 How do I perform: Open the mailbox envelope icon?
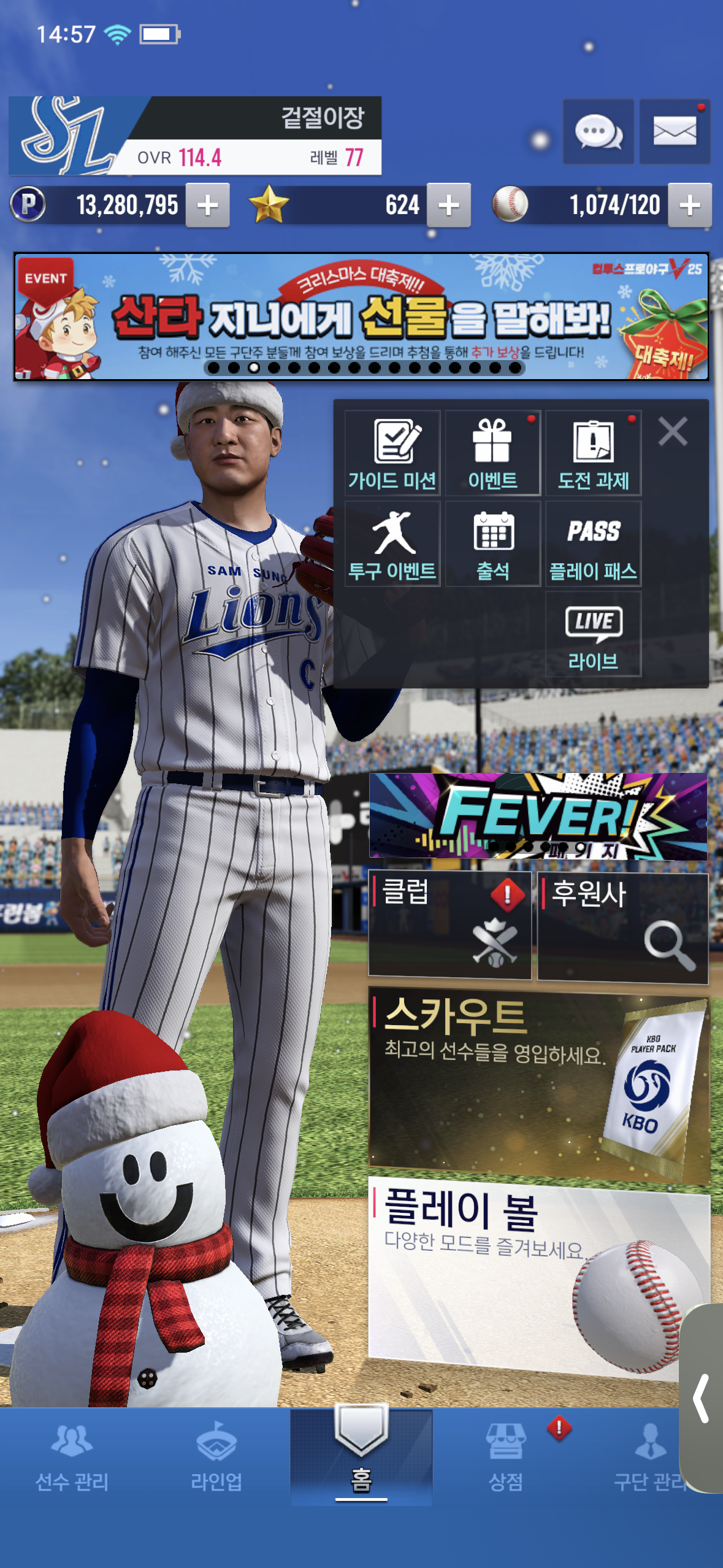(x=675, y=131)
